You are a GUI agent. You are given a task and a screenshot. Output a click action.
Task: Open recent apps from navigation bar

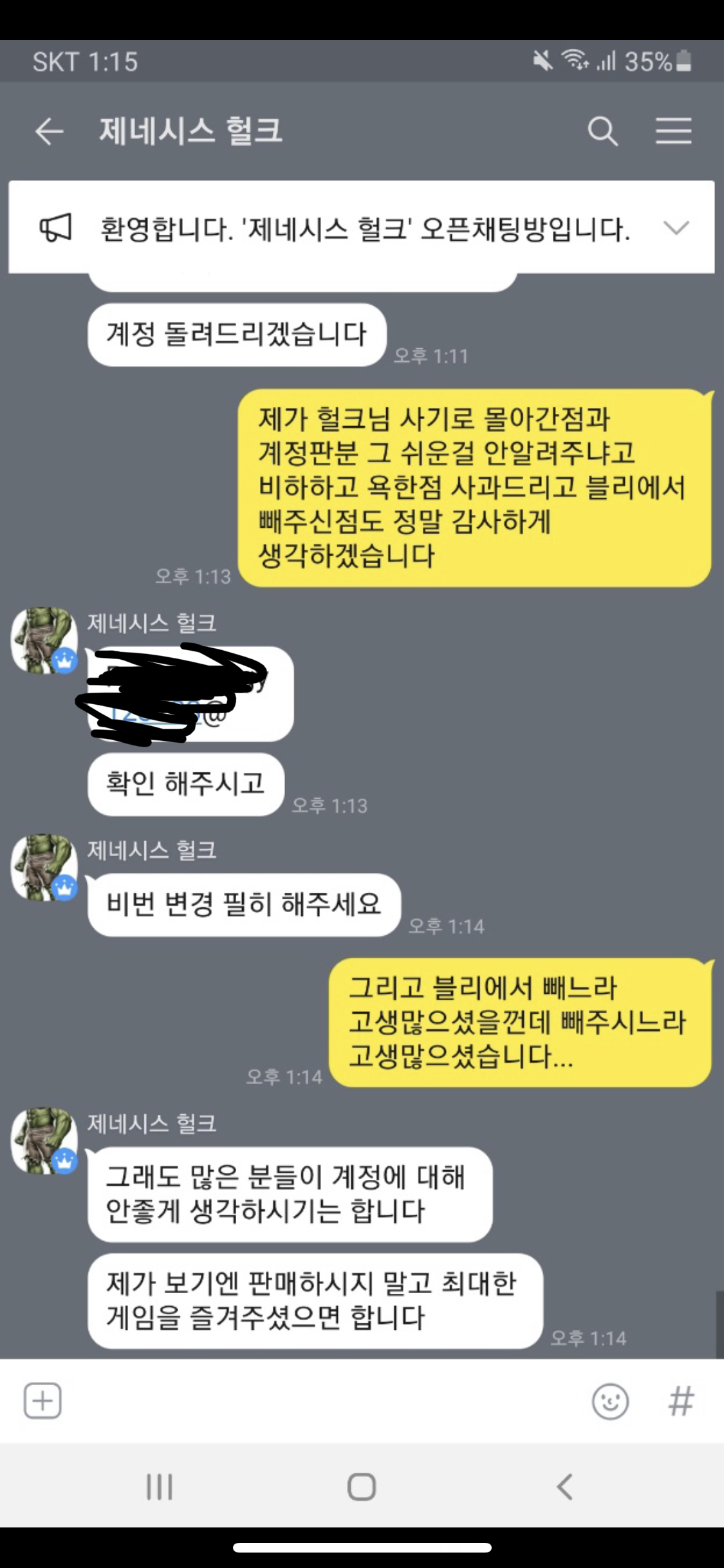tap(159, 1487)
